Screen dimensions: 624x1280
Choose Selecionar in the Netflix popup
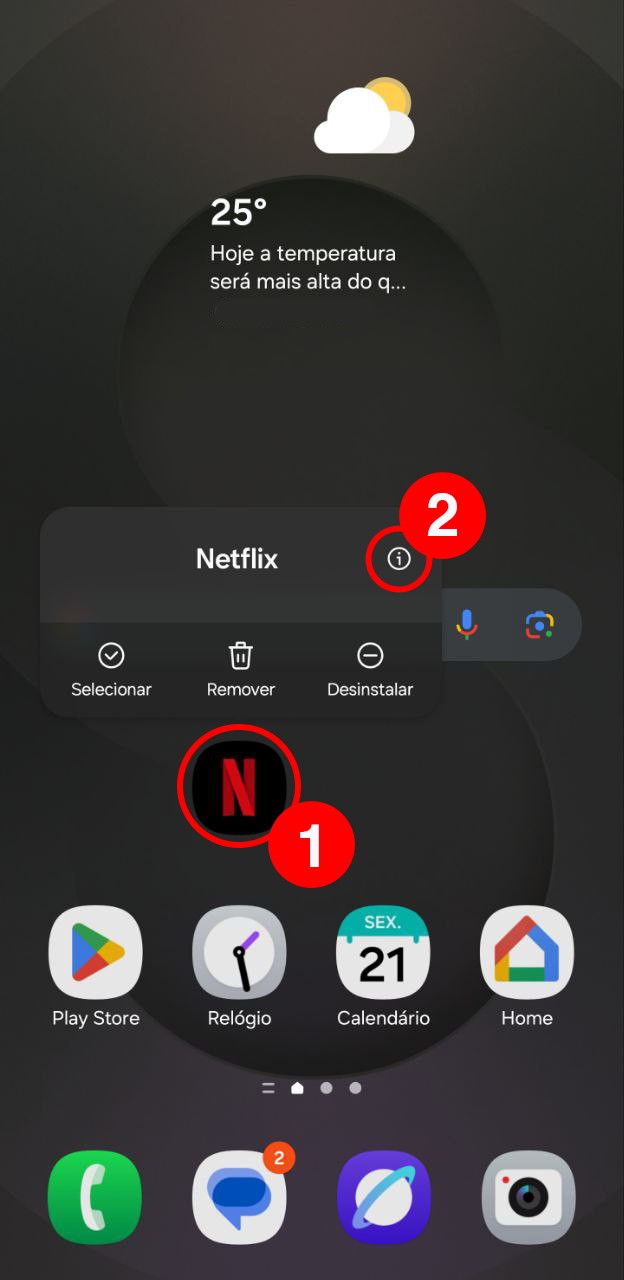[x=111, y=669]
